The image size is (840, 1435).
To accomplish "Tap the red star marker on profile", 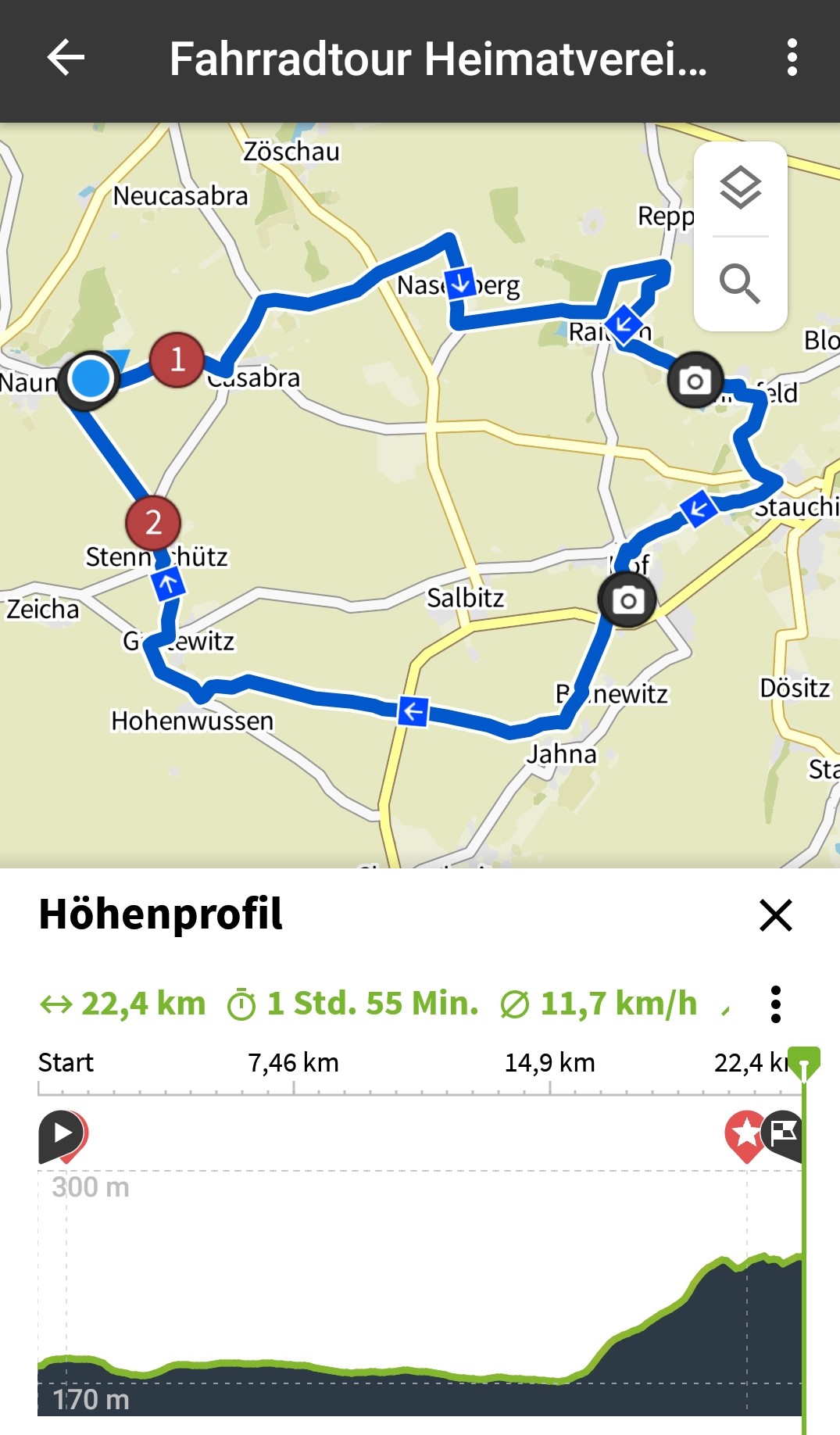I will tap(745, 1133).
